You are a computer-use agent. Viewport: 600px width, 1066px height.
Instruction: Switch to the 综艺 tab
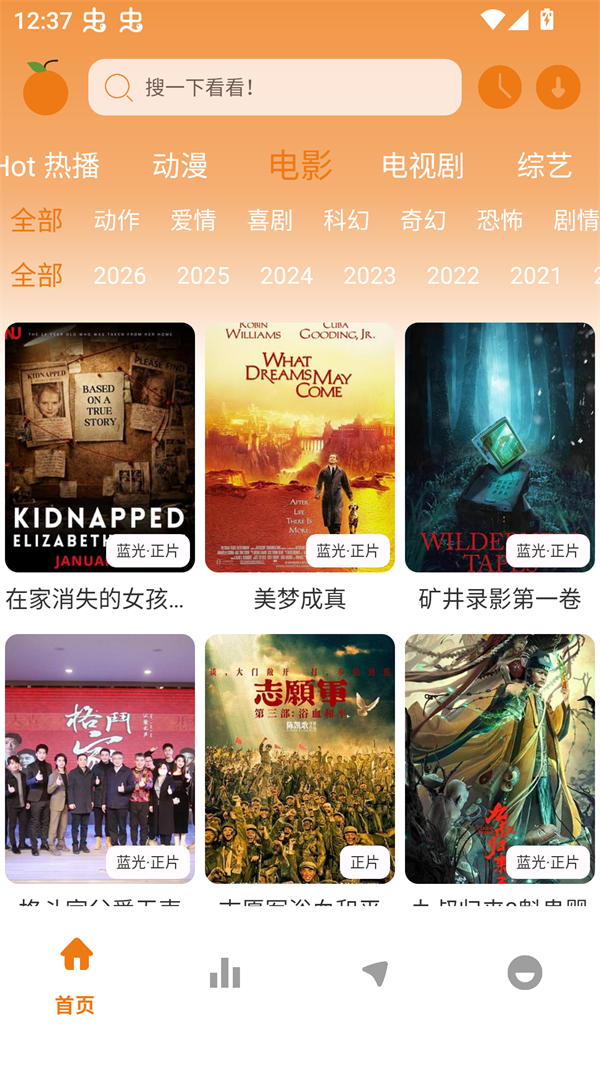point(544,165)
